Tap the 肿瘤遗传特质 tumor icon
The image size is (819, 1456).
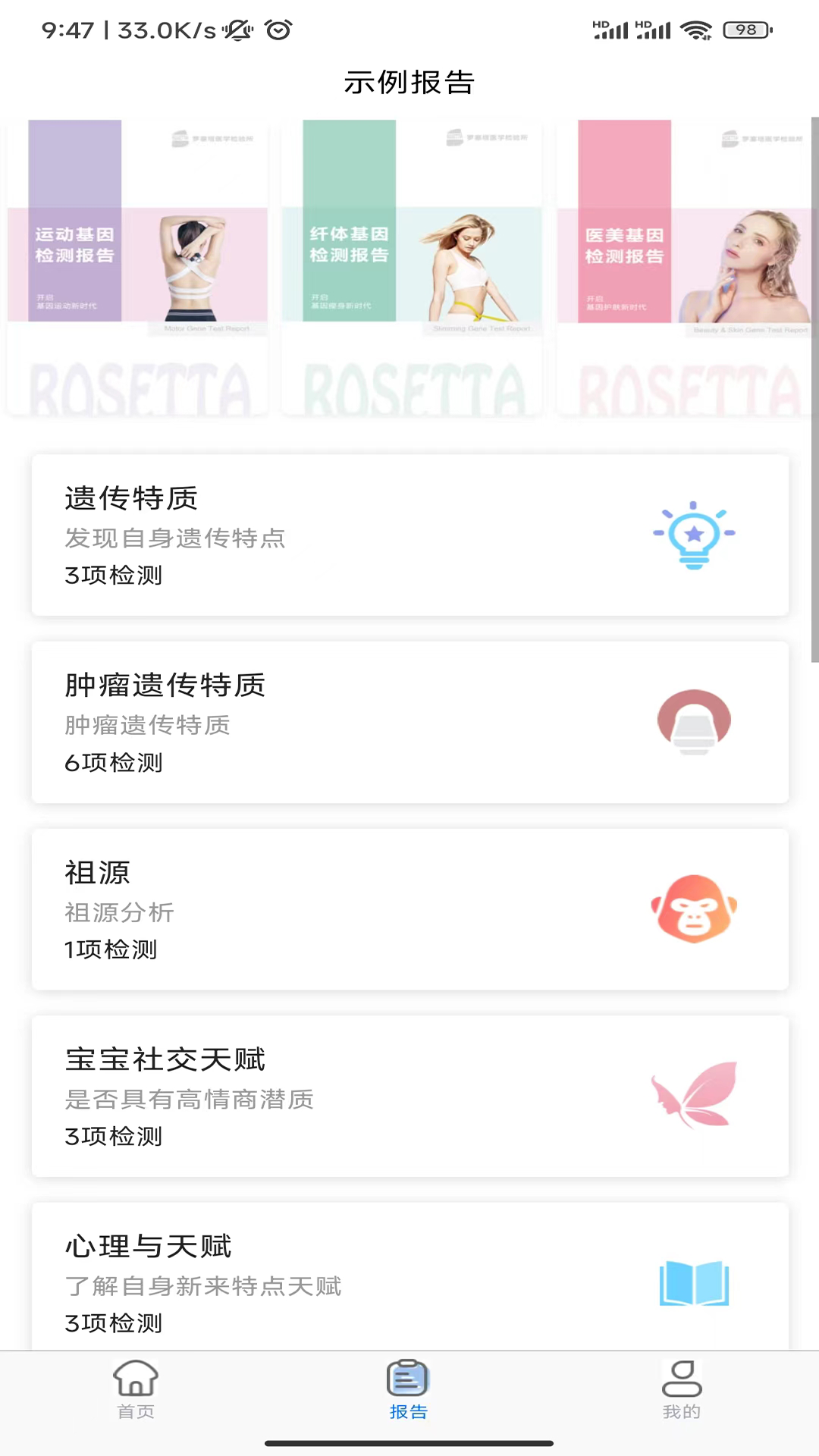click(694, 721)
